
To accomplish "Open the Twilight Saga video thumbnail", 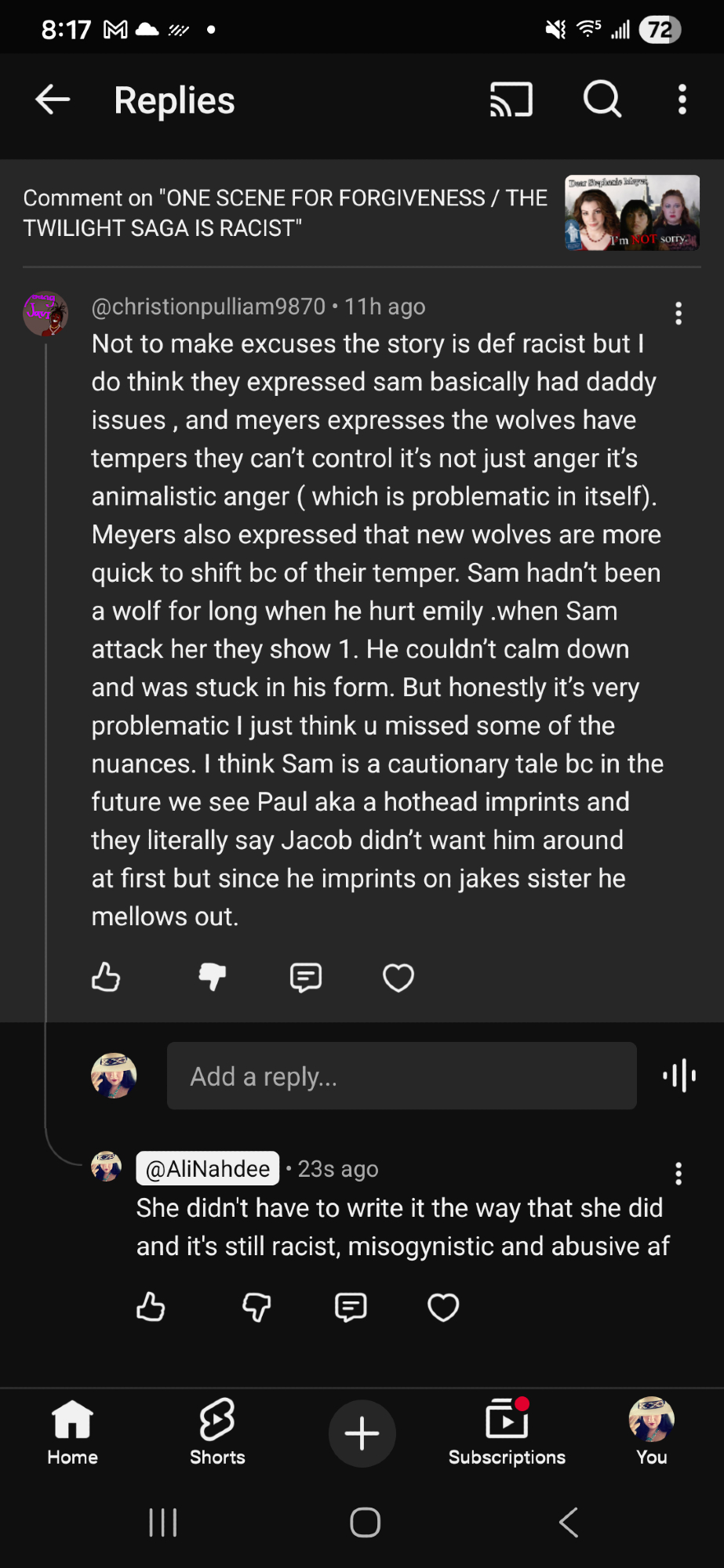I will coord(631,212).
